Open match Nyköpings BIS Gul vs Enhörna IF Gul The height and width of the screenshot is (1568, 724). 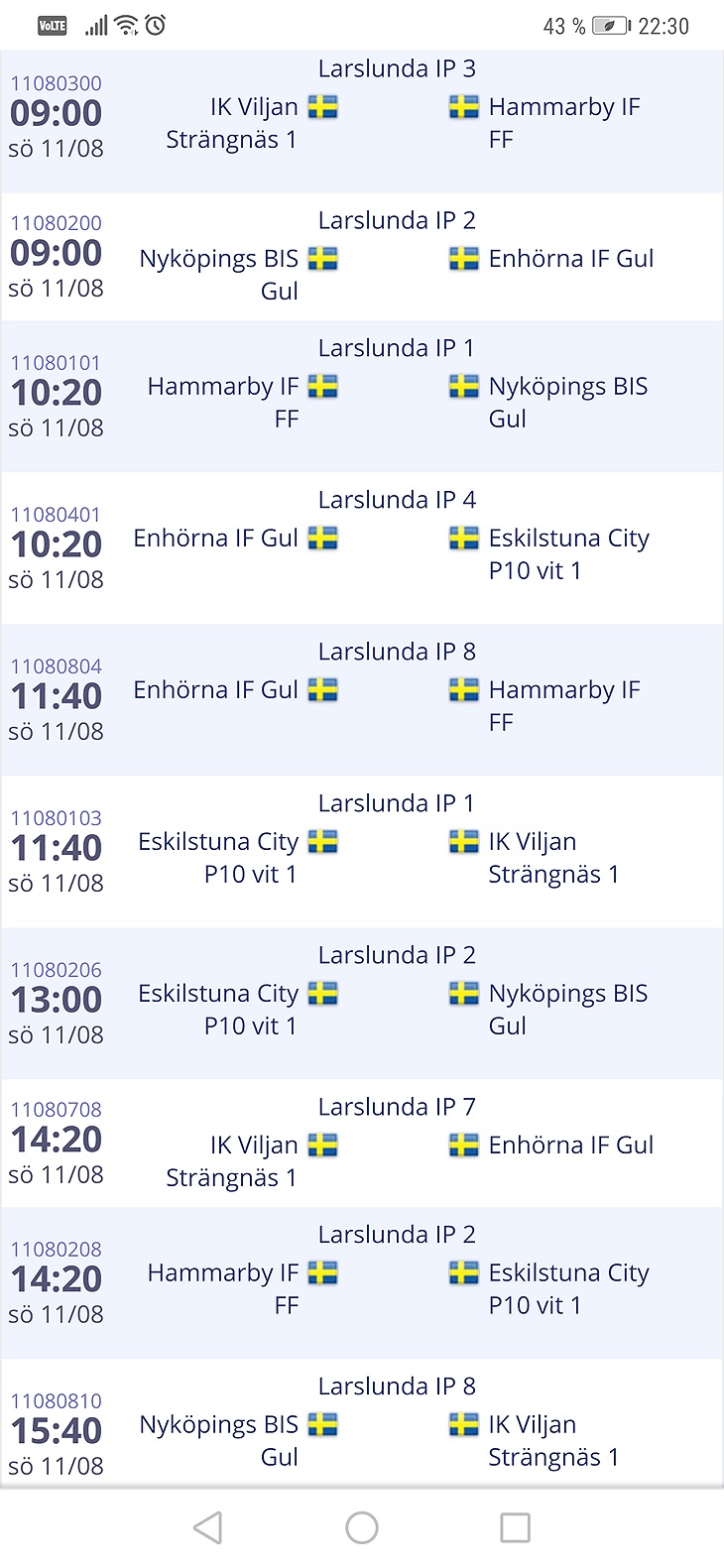362,257
